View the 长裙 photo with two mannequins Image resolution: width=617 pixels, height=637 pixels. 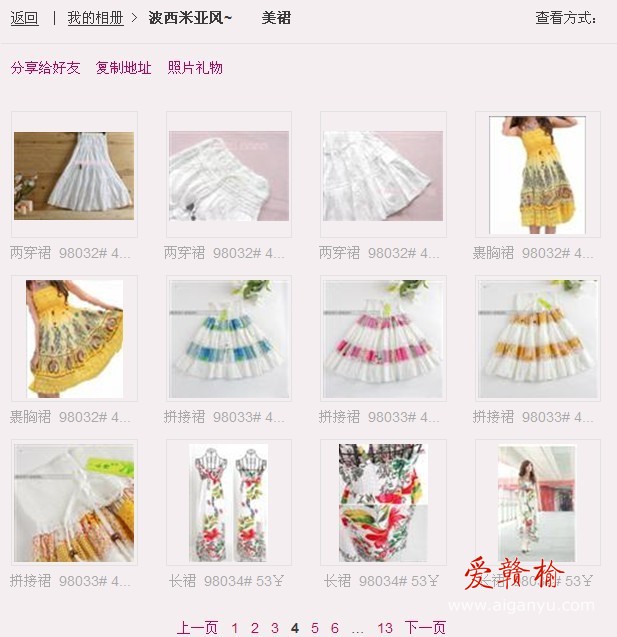(x=228, y=503)
